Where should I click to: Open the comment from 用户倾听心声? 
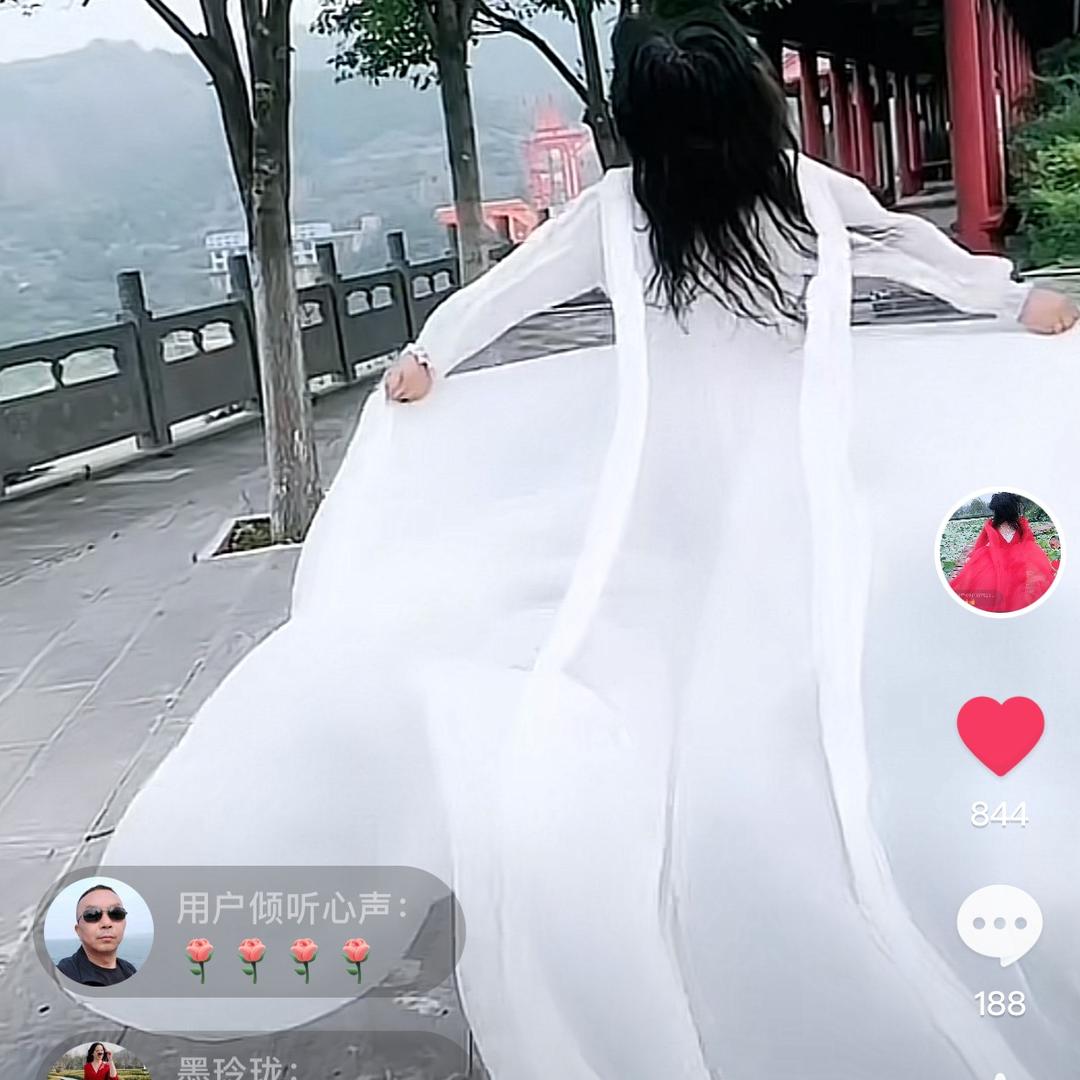tap(249, 932)
